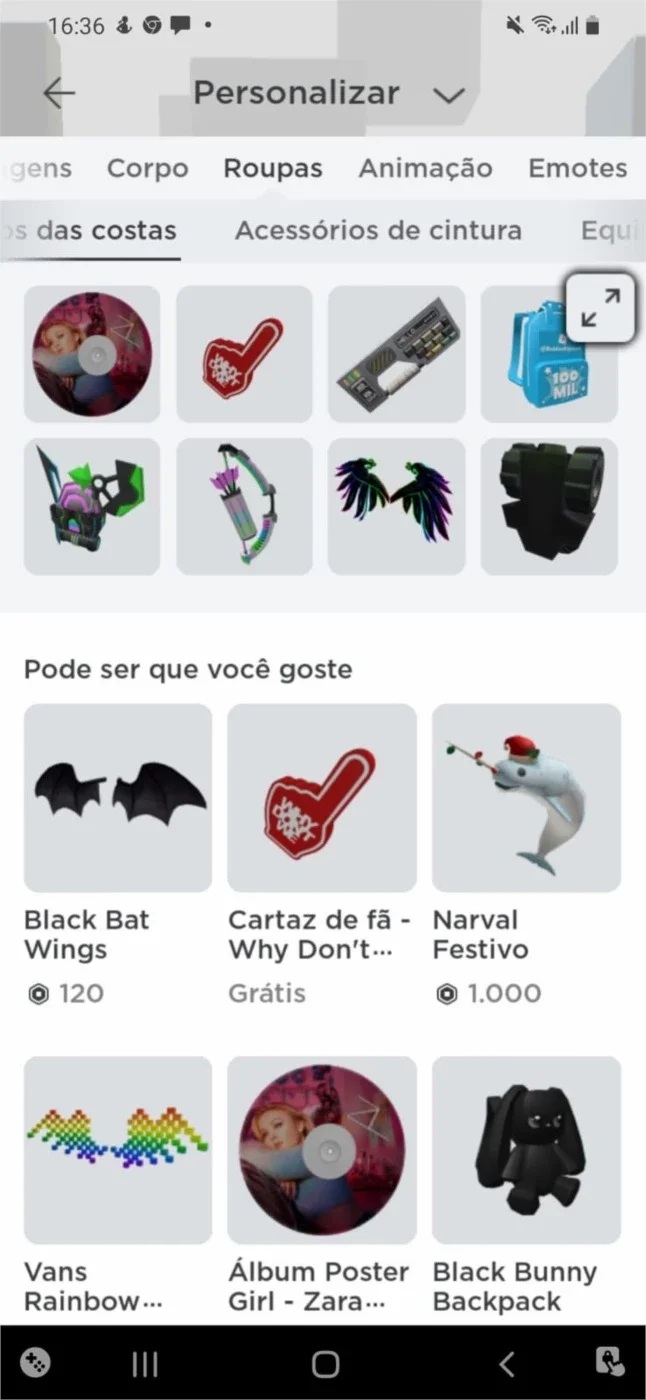This screenshot has height=1400, width=646.
Task: Select Acessórios de cintura subcategory
Action: pos(378,231)
